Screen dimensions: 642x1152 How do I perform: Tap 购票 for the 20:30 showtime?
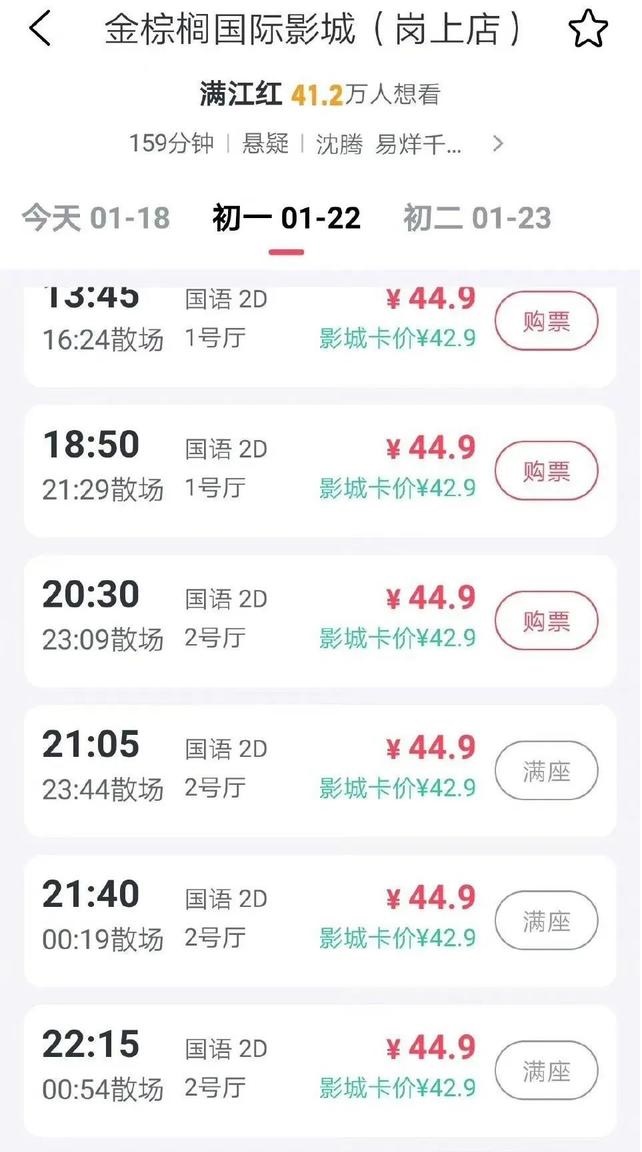(x=546, y=621)
